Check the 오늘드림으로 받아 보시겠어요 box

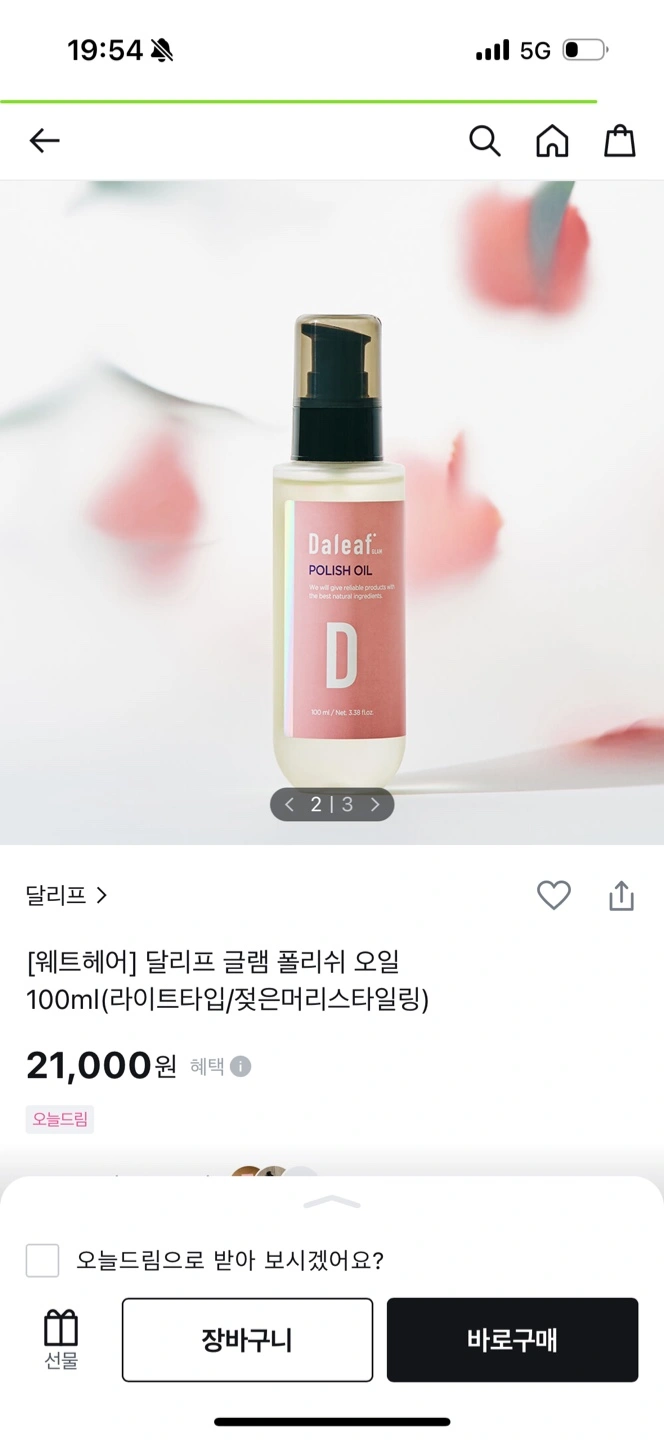(42, 1260)
